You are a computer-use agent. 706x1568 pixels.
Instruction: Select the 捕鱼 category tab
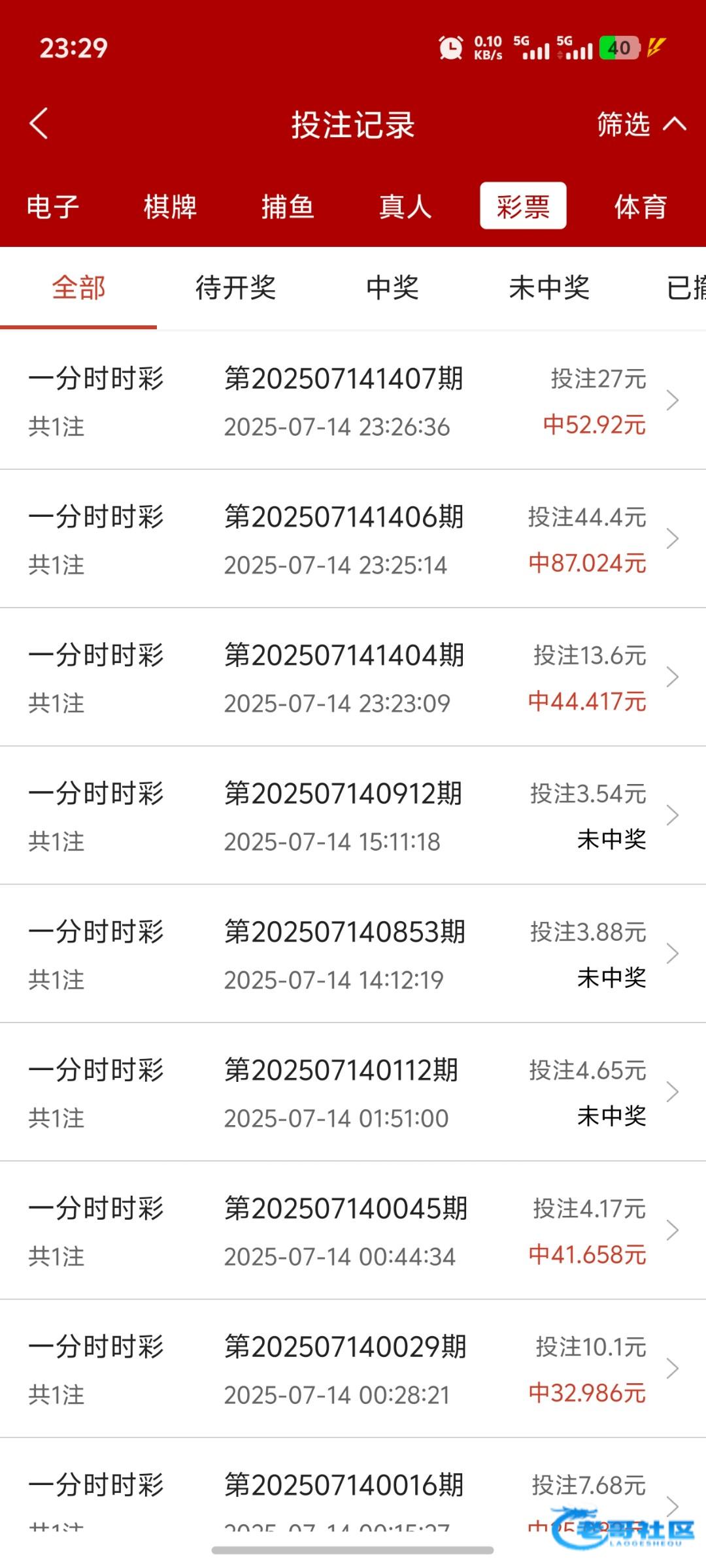point(288,206)
